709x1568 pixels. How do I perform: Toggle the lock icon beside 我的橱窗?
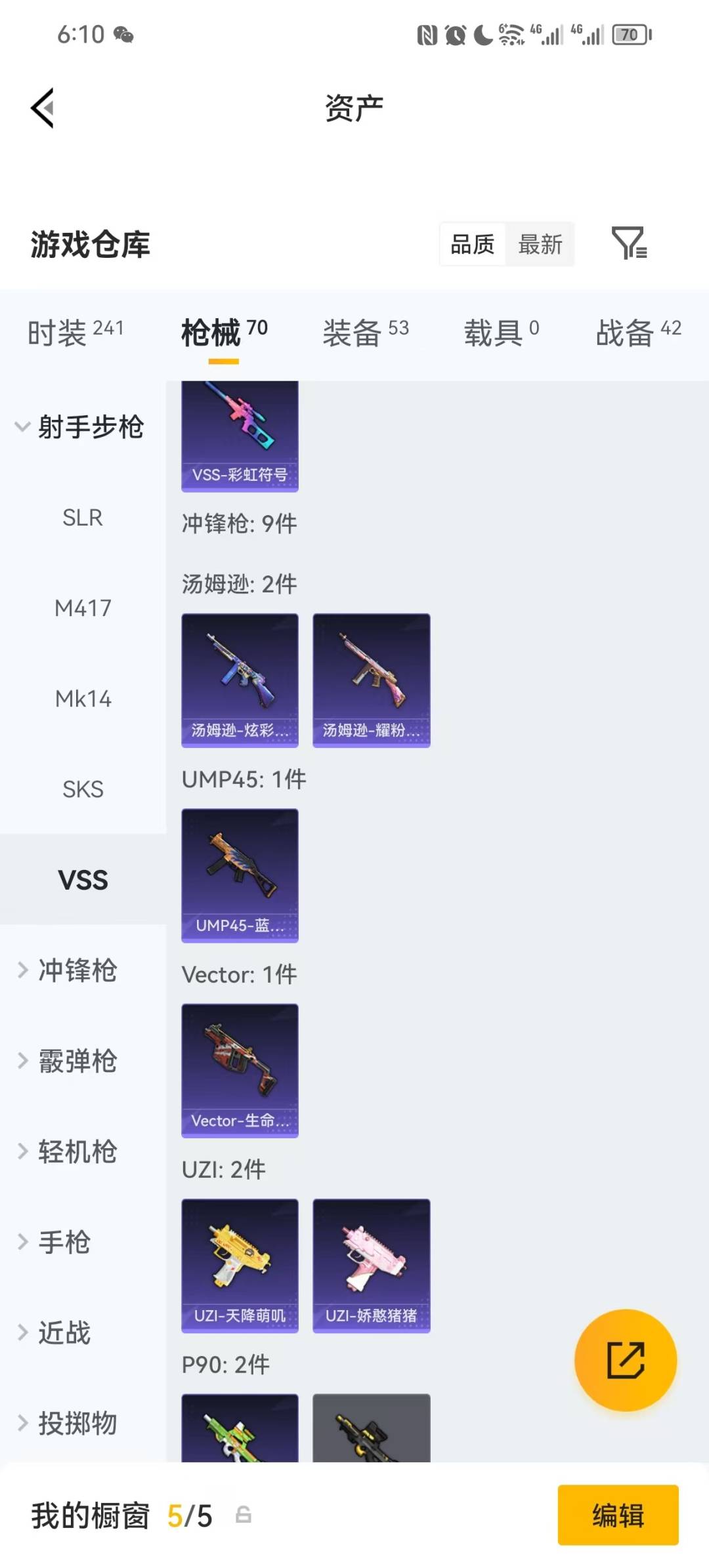click(x=244, y=1516)
